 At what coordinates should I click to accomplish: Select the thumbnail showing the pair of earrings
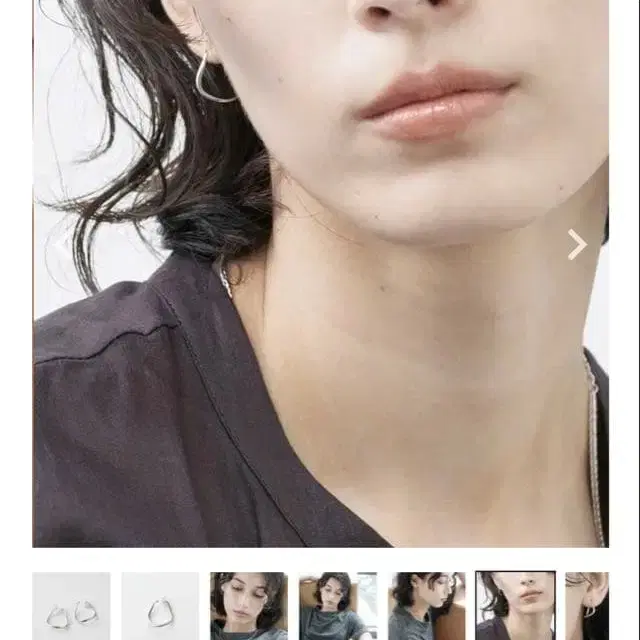[x=71, y=606]
